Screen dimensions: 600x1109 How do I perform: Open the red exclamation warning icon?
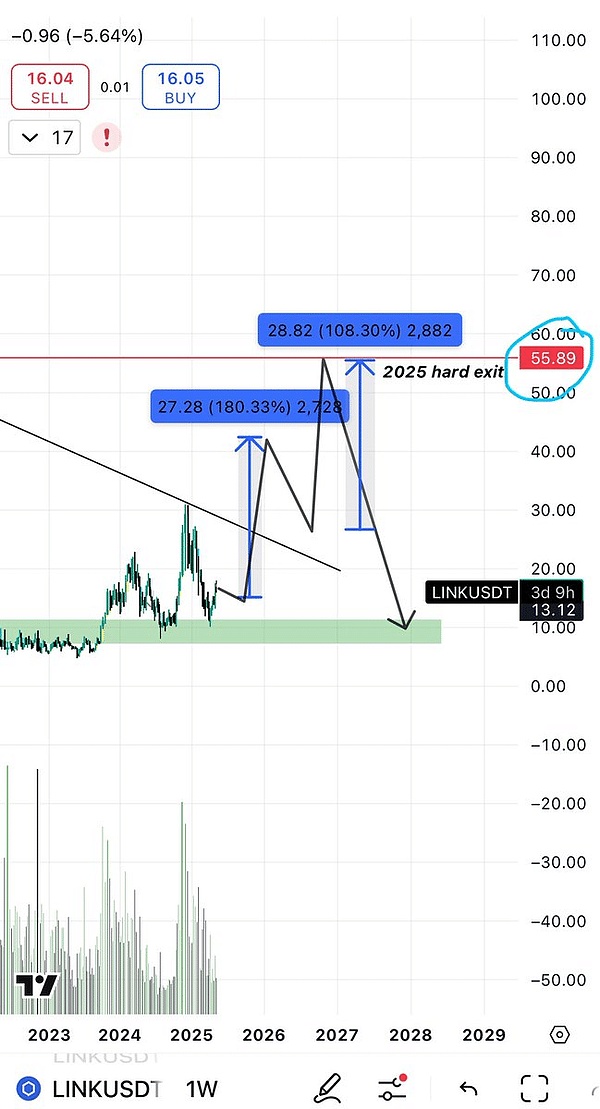(106, 137)
